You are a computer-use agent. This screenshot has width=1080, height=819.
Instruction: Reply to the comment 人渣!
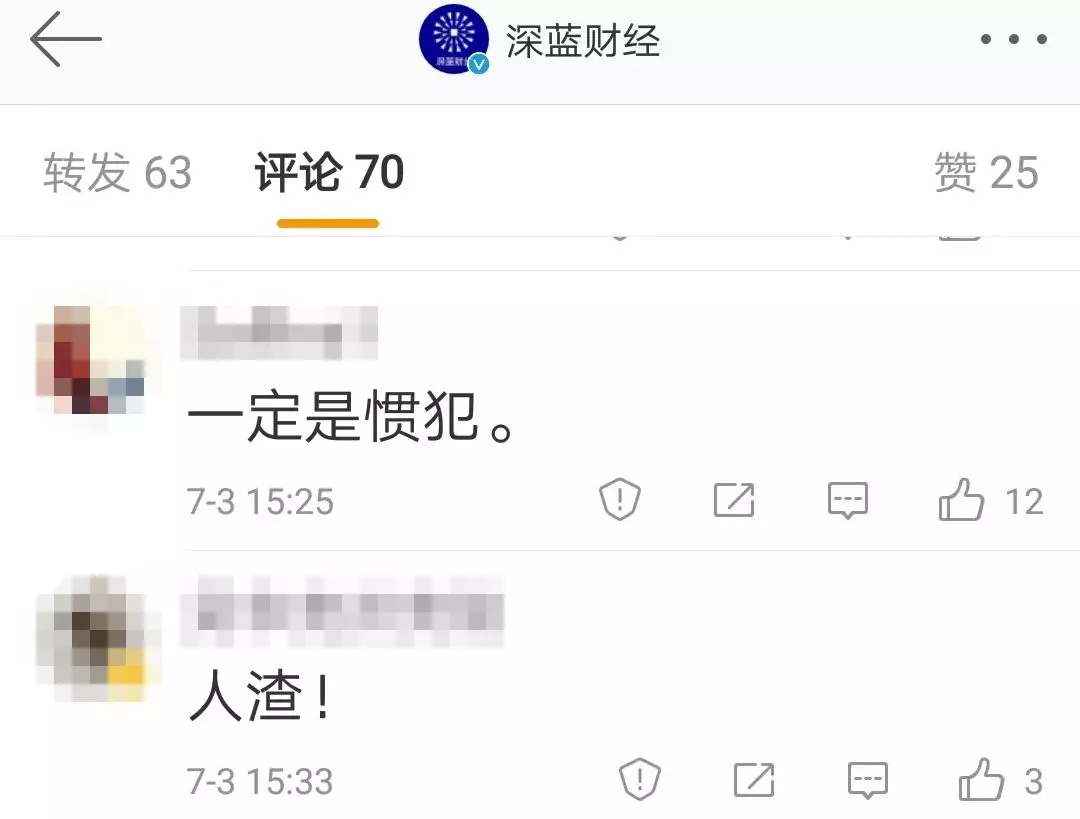867,778
